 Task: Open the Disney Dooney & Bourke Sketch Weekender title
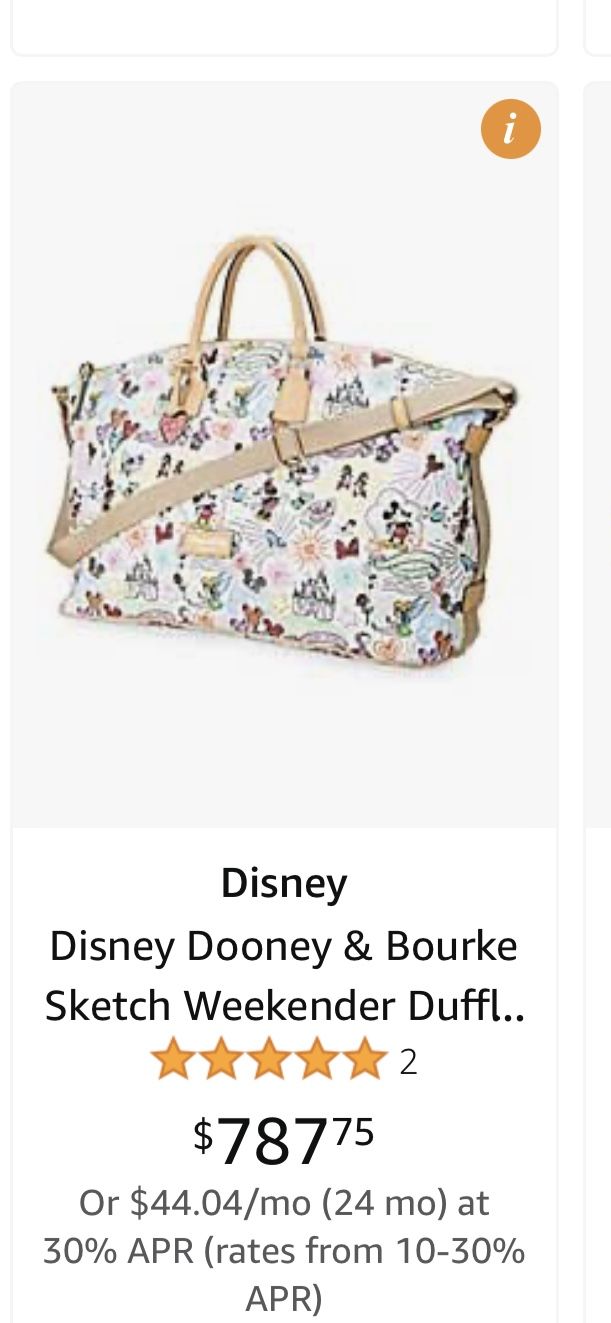pos(284,976)
